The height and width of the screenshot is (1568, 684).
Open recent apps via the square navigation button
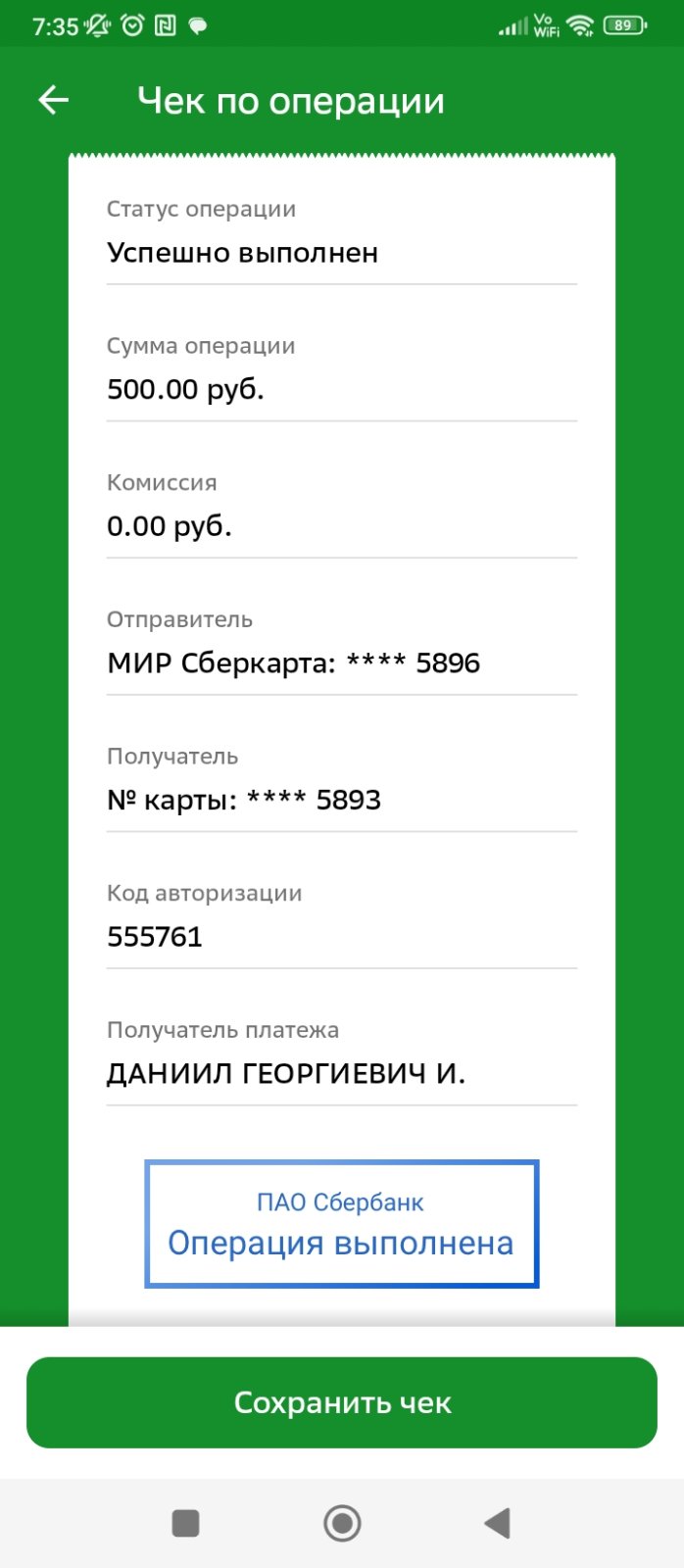(185, 1523)
